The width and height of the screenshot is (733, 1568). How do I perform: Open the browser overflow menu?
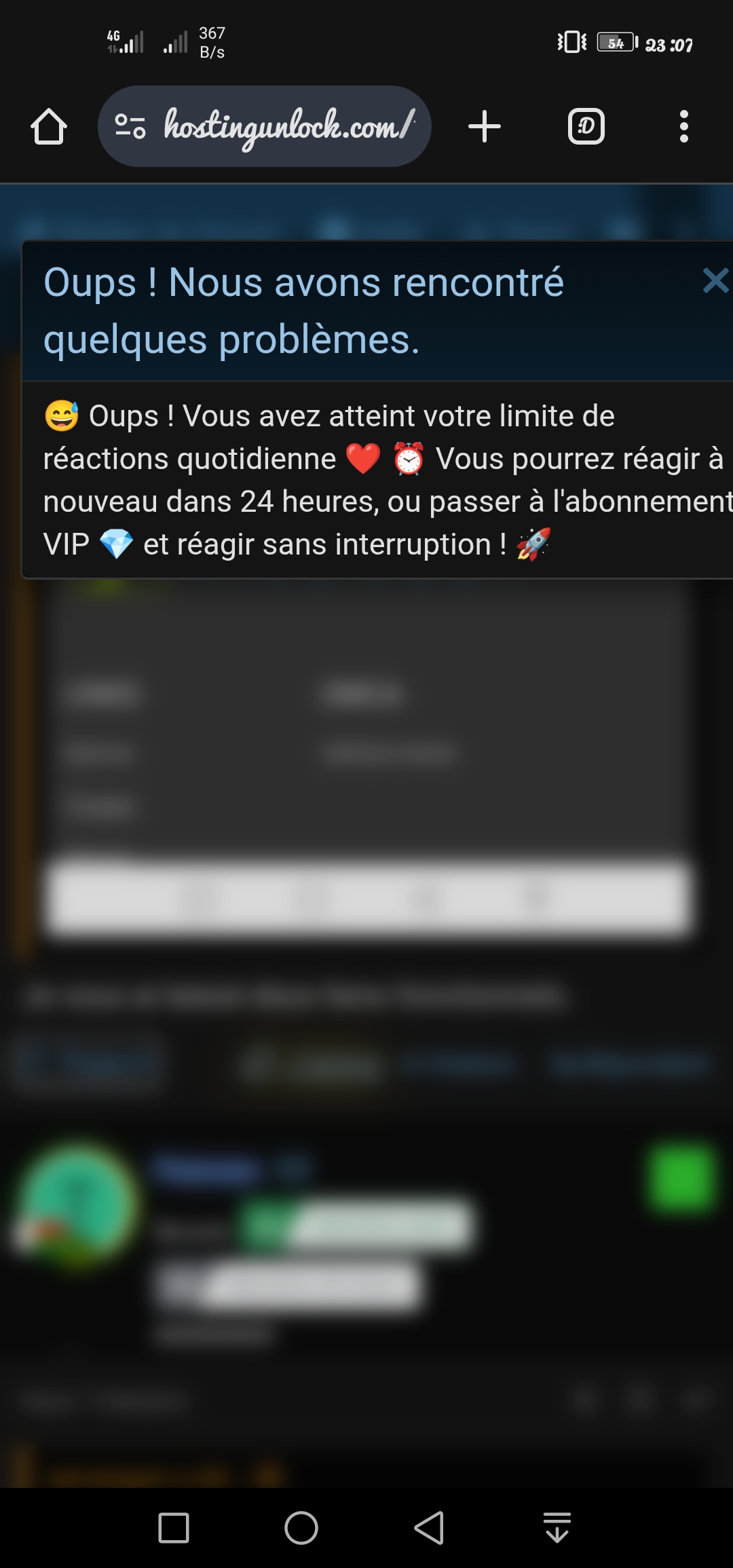tap(683, 127)
